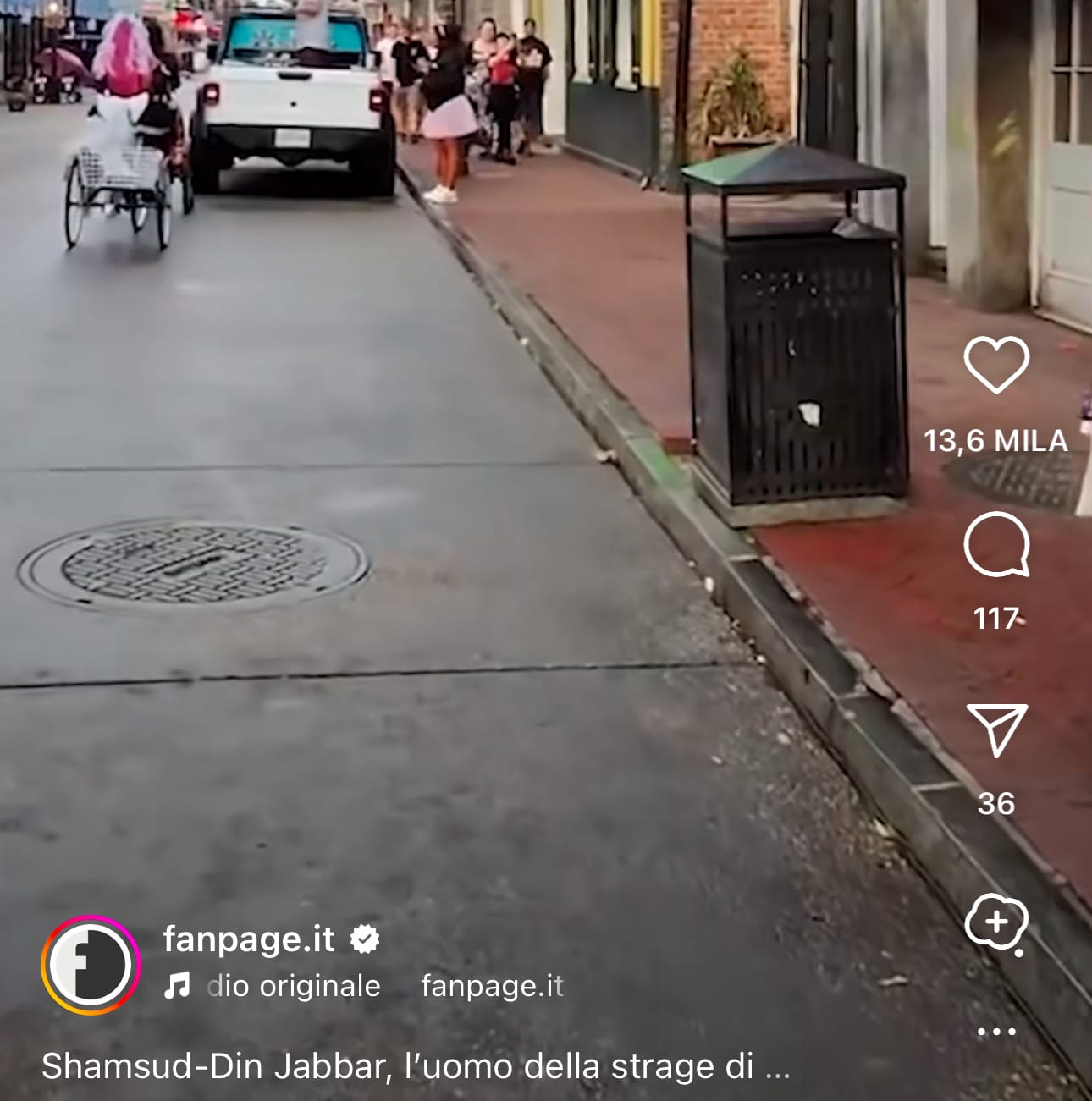Open the three-dot overflow menu
Image resolution: width=1092 pixels, height=1101 pixels.
click(x=996, y=1031)
